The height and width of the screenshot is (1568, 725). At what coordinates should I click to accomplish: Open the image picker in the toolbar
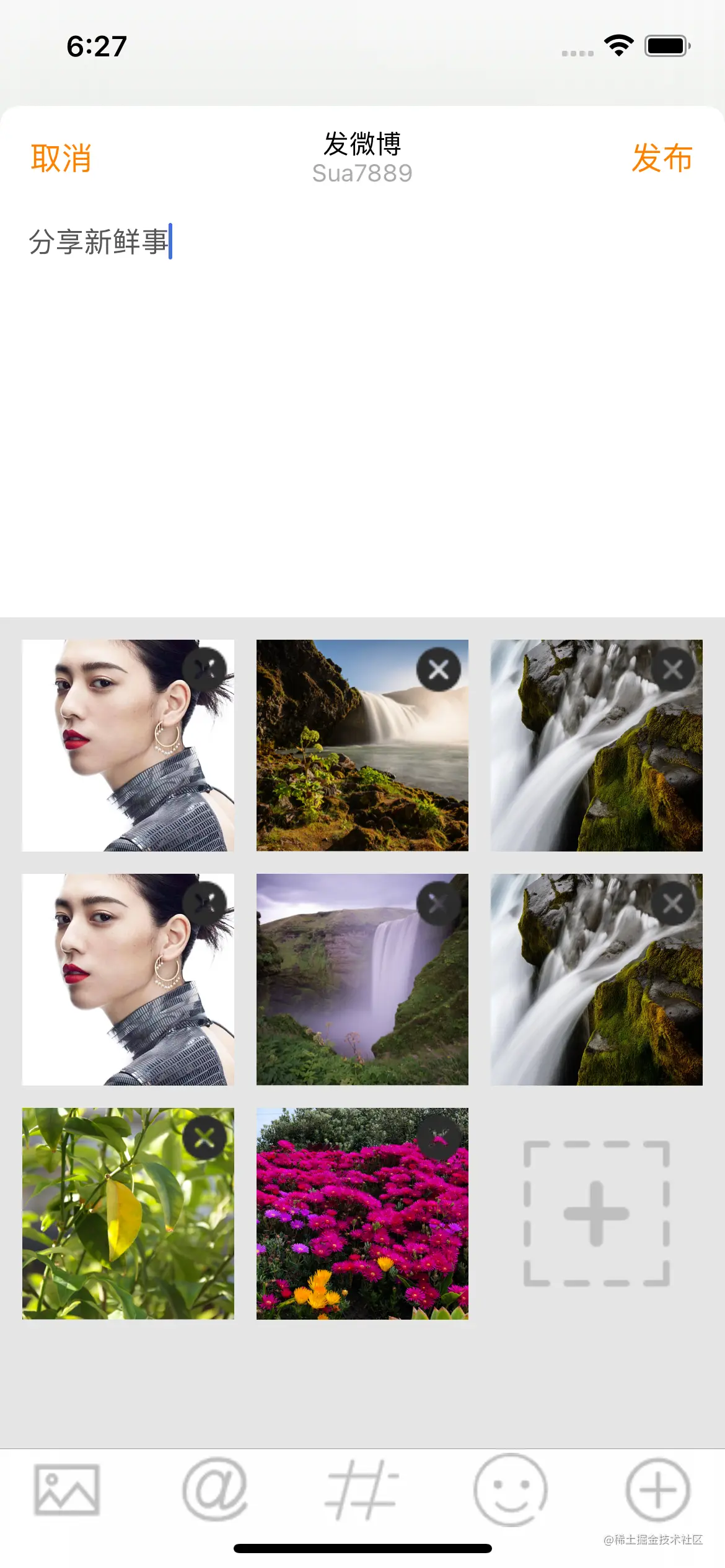[x=67, y=1489]
